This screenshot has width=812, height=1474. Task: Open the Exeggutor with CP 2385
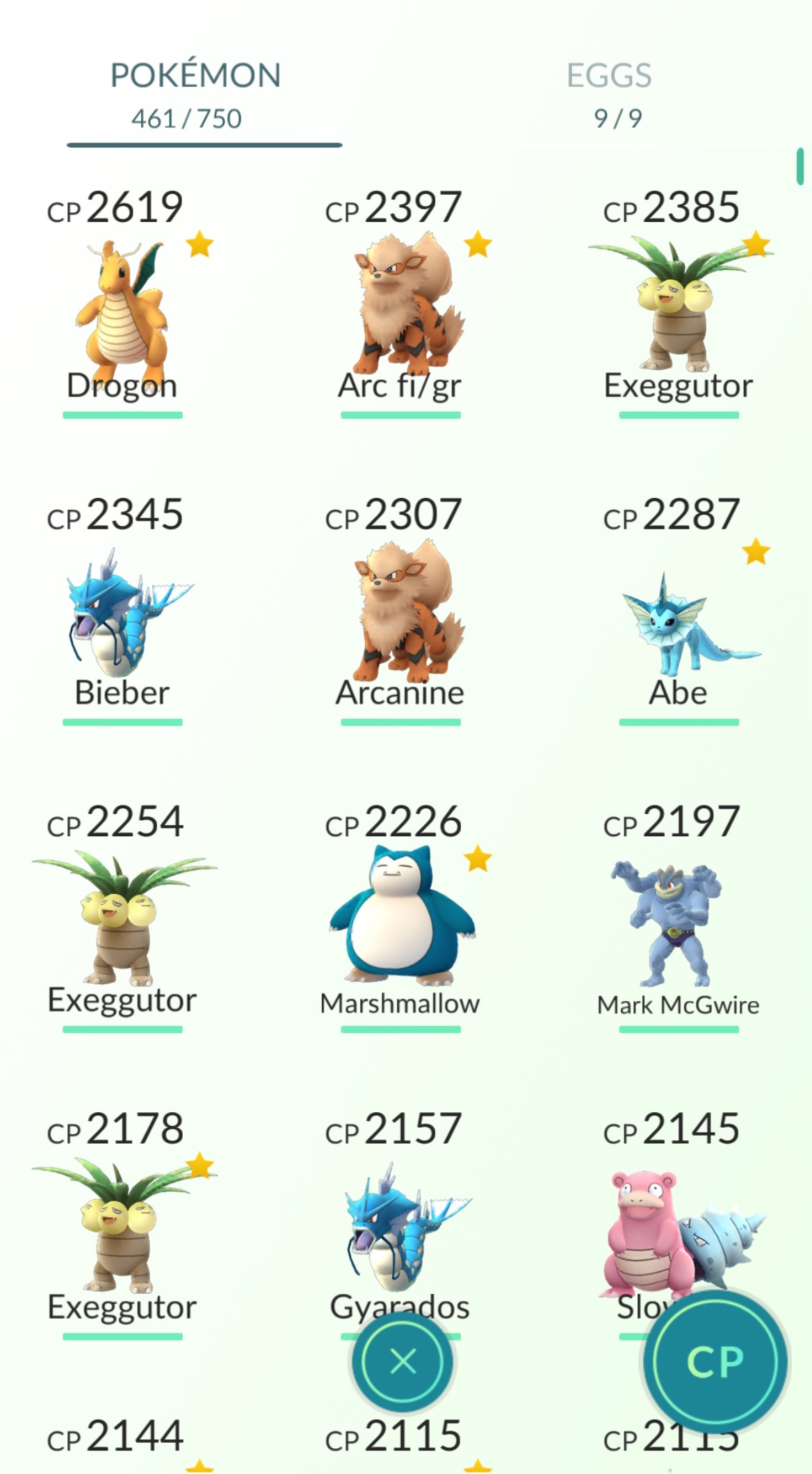(679, 304)
